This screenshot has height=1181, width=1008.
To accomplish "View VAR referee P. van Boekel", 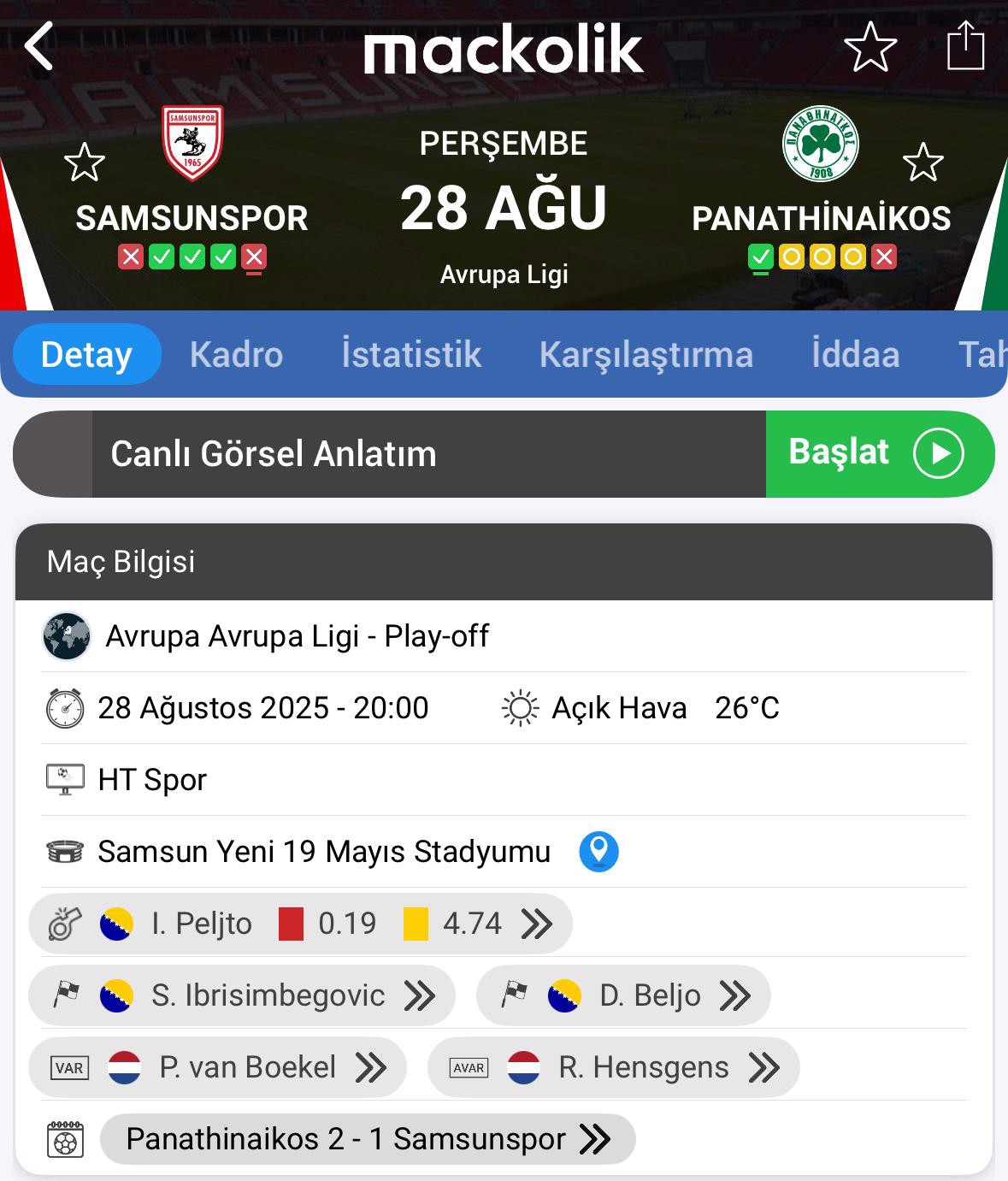I will (217, 1067).
